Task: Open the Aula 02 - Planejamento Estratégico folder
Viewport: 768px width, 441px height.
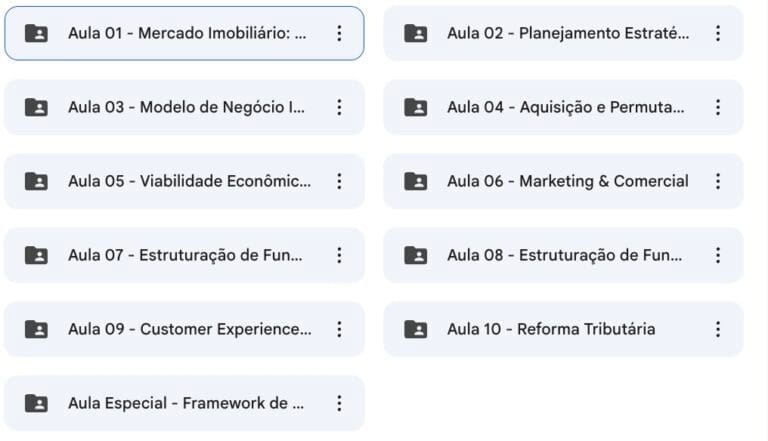Action: (x=566, y=33)
